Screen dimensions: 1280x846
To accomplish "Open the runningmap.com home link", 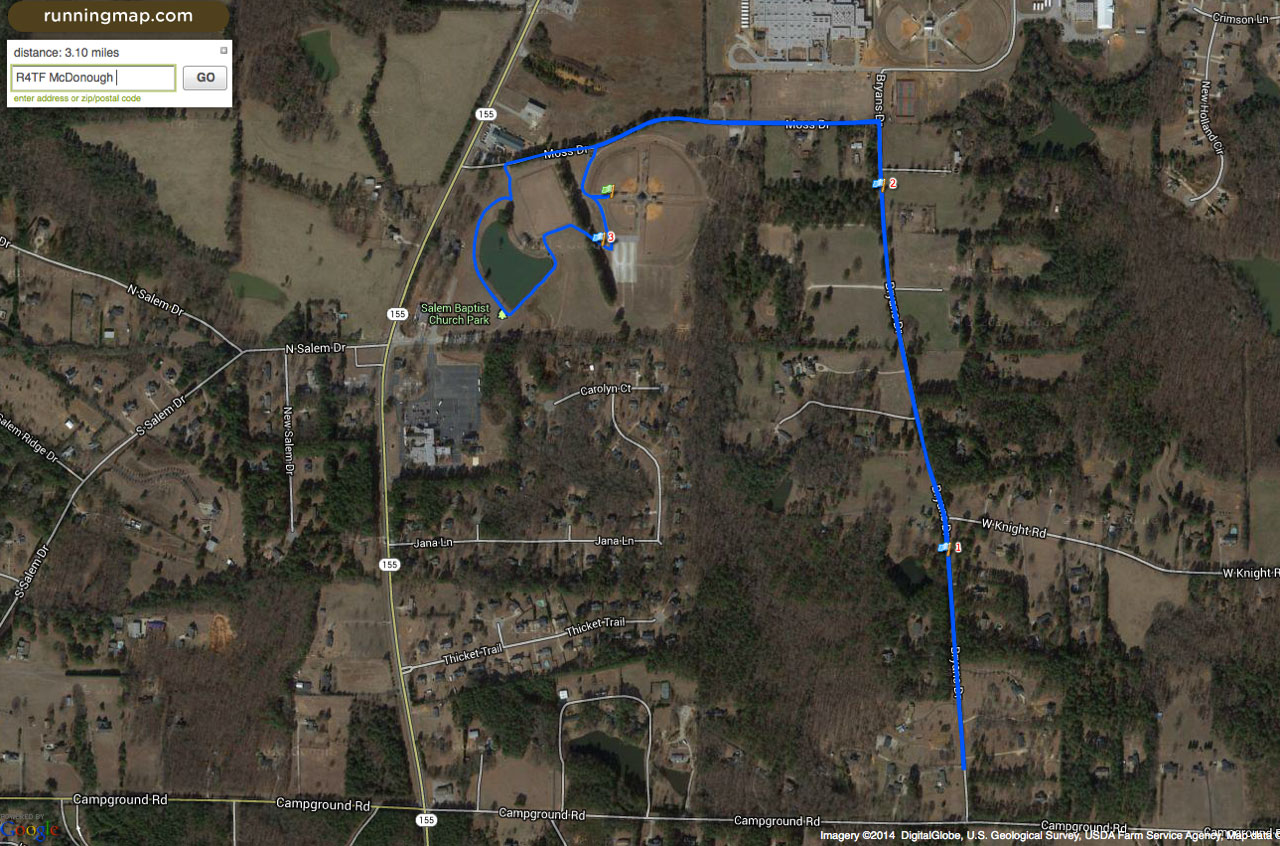I will 118,16.
